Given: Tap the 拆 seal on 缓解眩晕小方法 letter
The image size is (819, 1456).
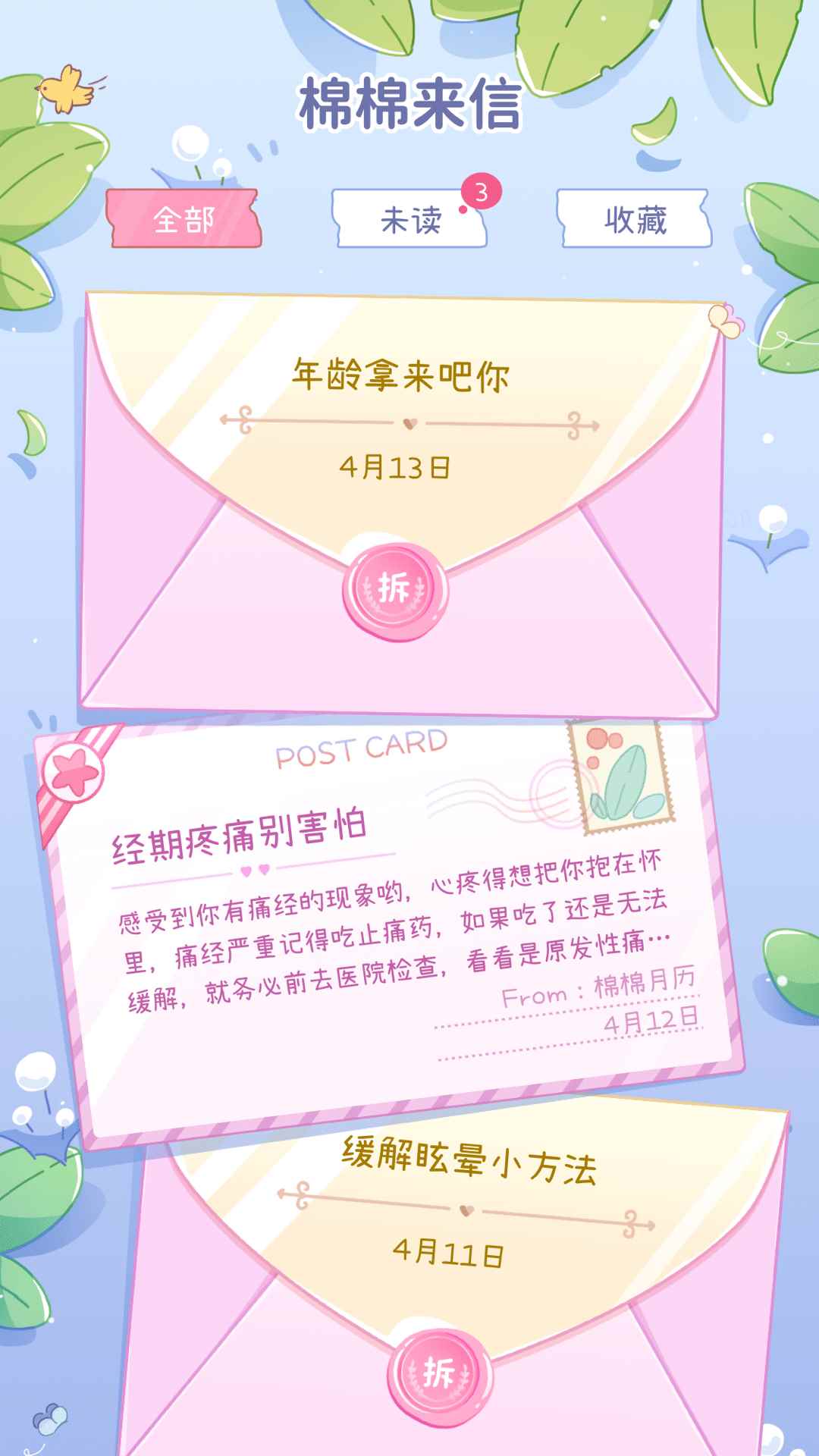Looking at the screenshot, I should click(440, 1374).
